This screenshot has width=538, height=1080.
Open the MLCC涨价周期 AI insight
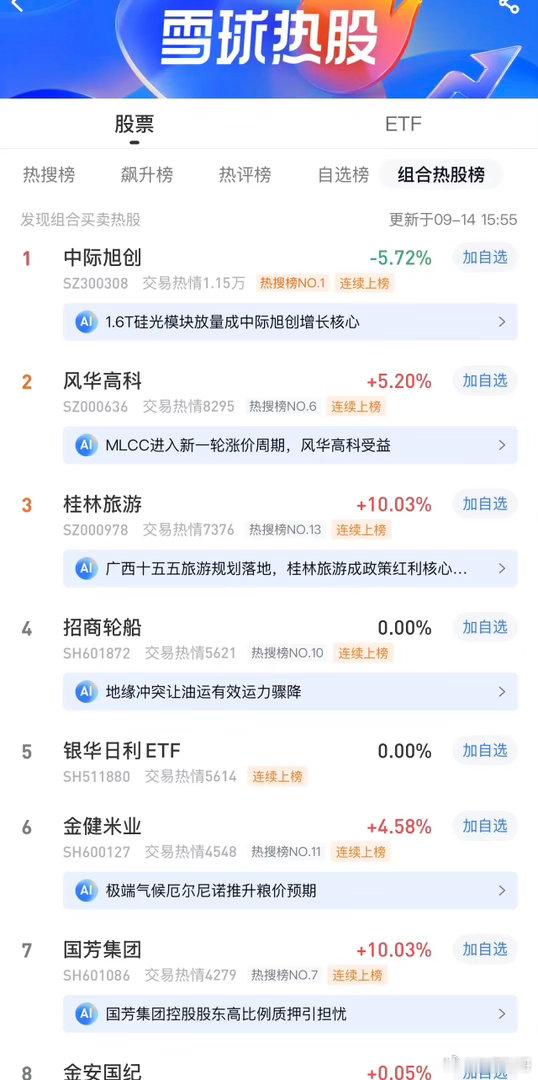(290, 445)
